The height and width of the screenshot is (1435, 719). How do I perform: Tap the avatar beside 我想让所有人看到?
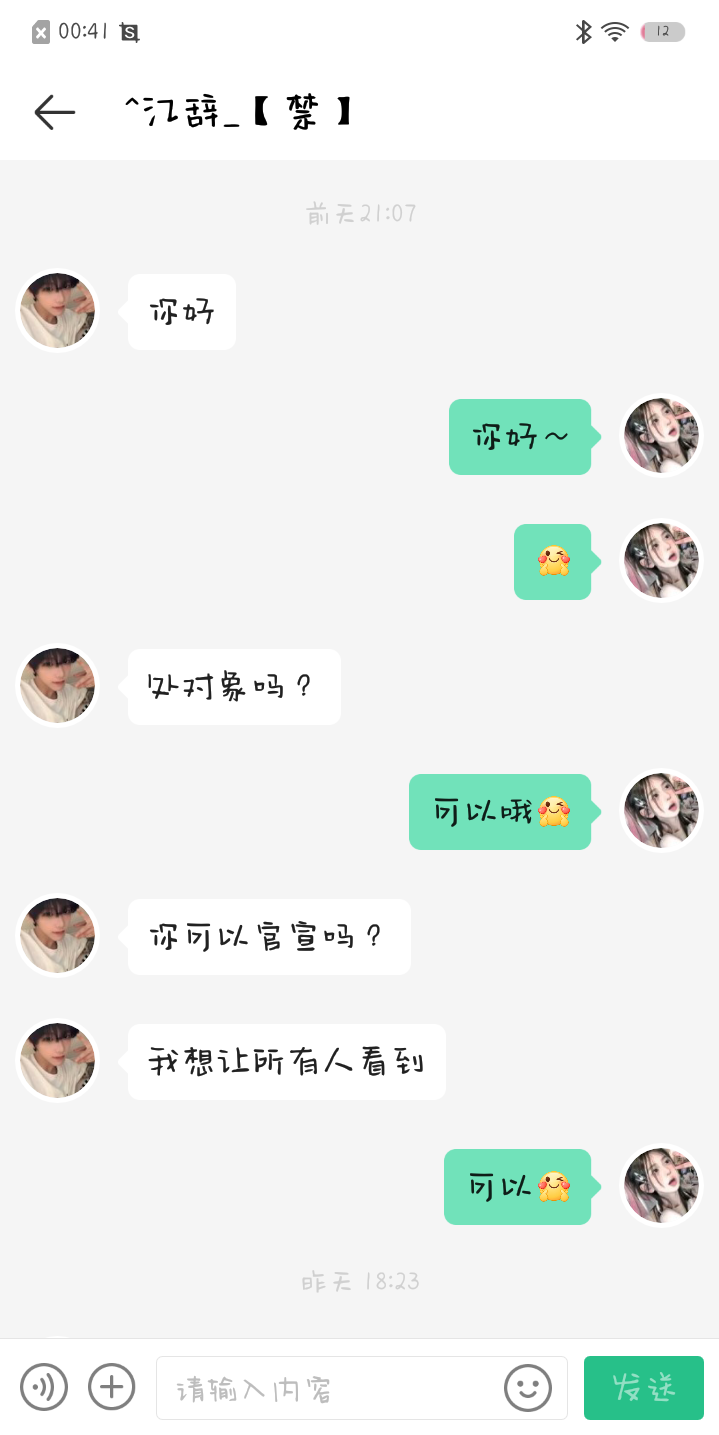point(58,1061)
